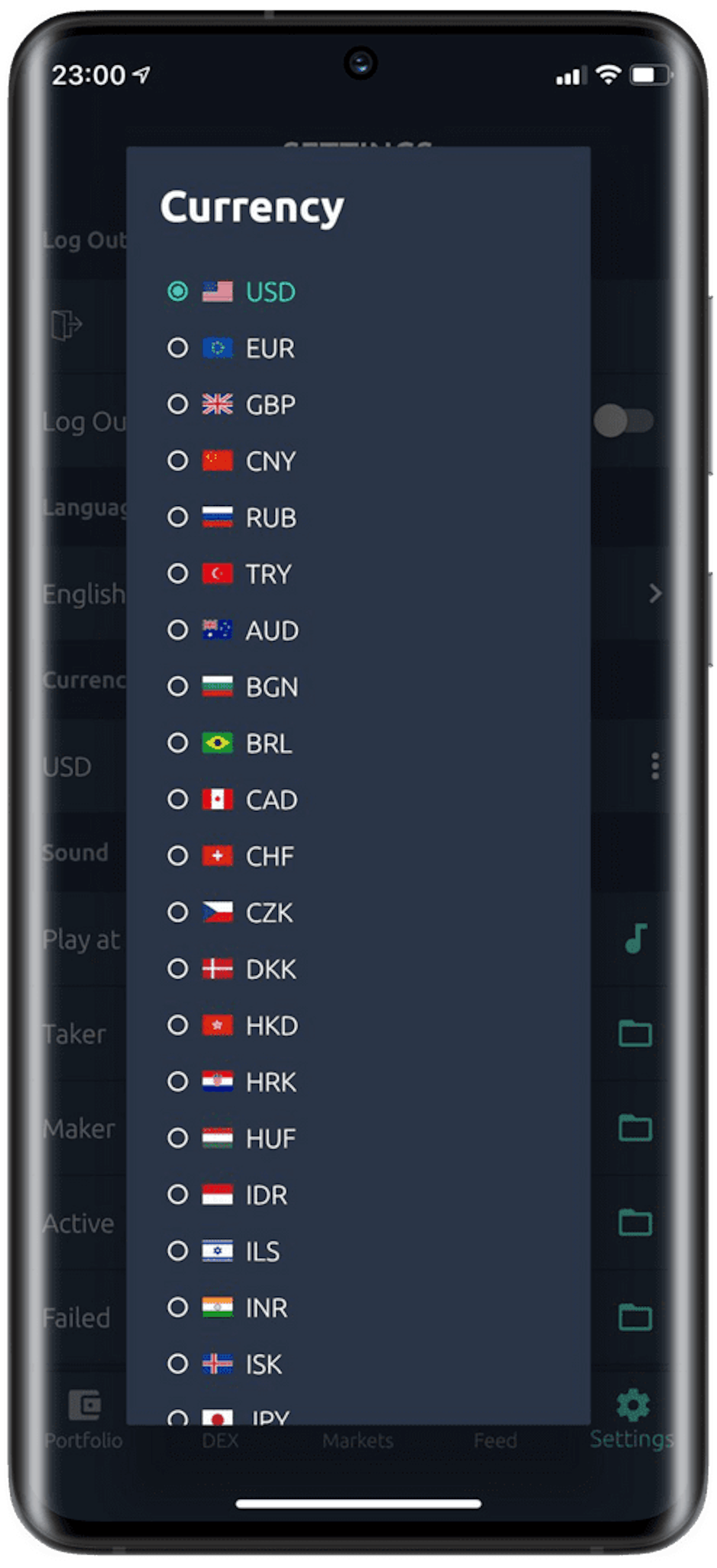
Task: Choose CZK from the list
Action: pyautogui.click(x=230, y=912)
